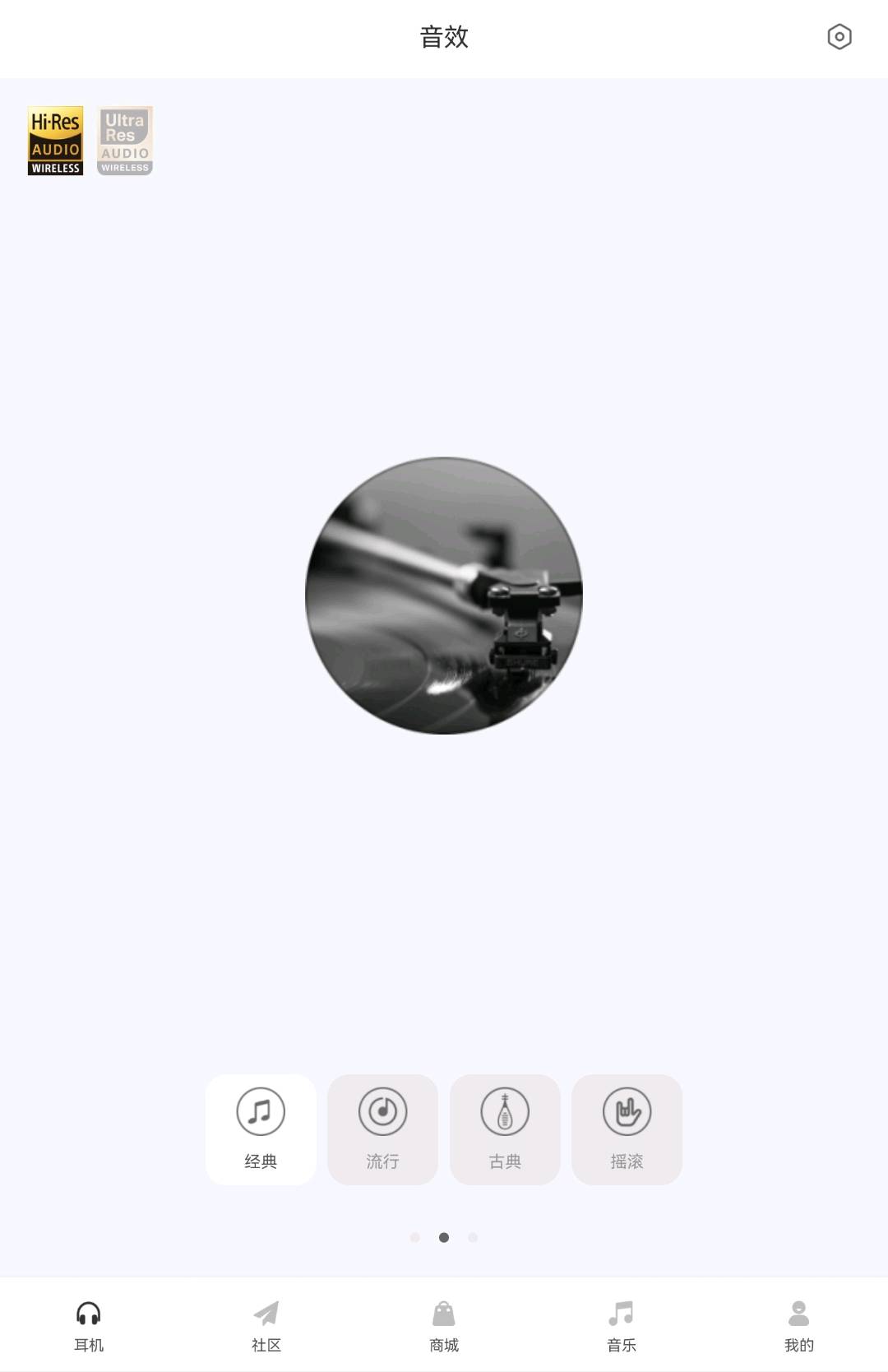Select the 经典 sound effect
This screenshot has width=888, height=1372.
261,1129
